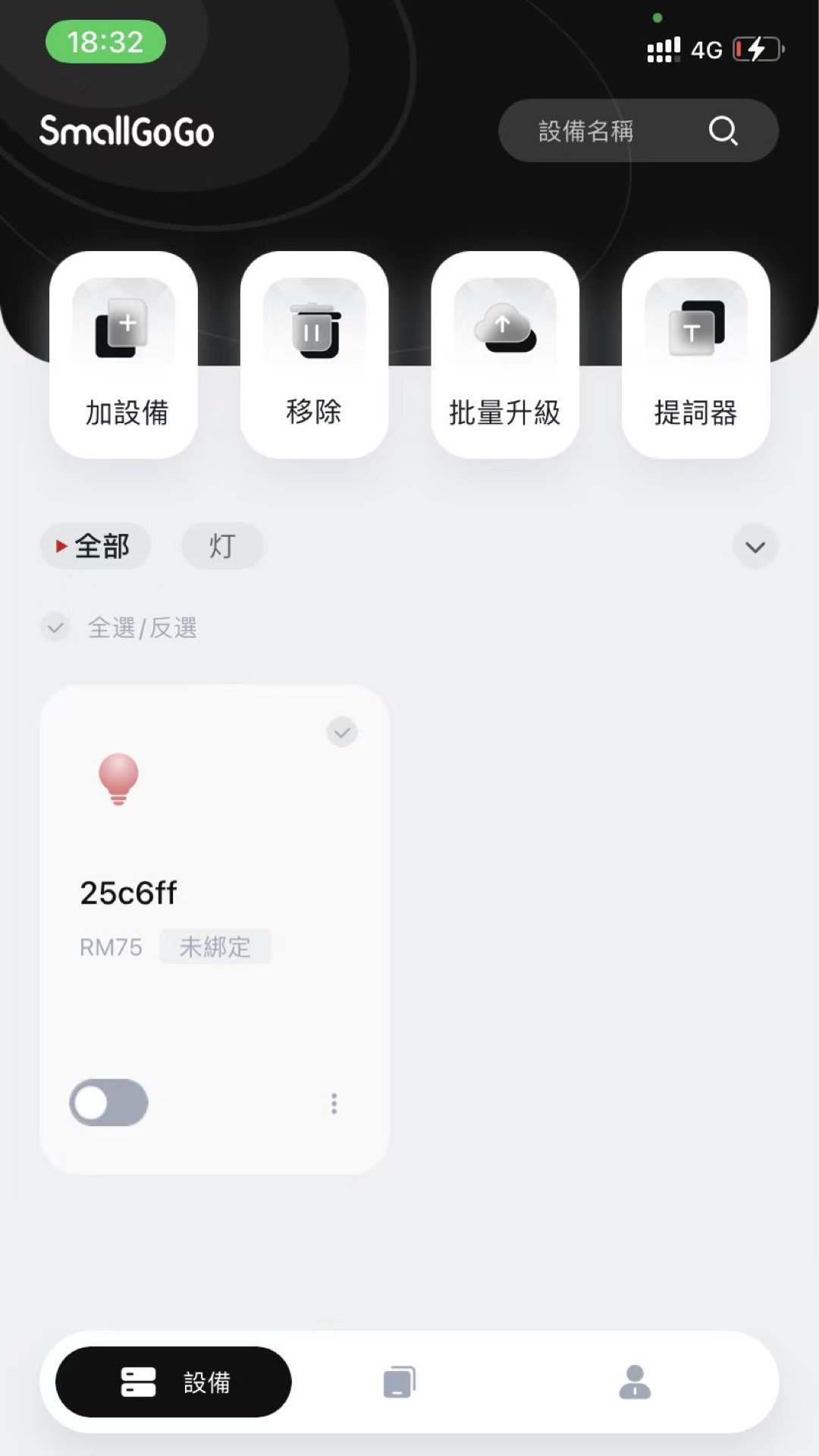Click the red lightbulb icon on device card
This screenshot has height=1456, width=819.
[x=118, y=781]
